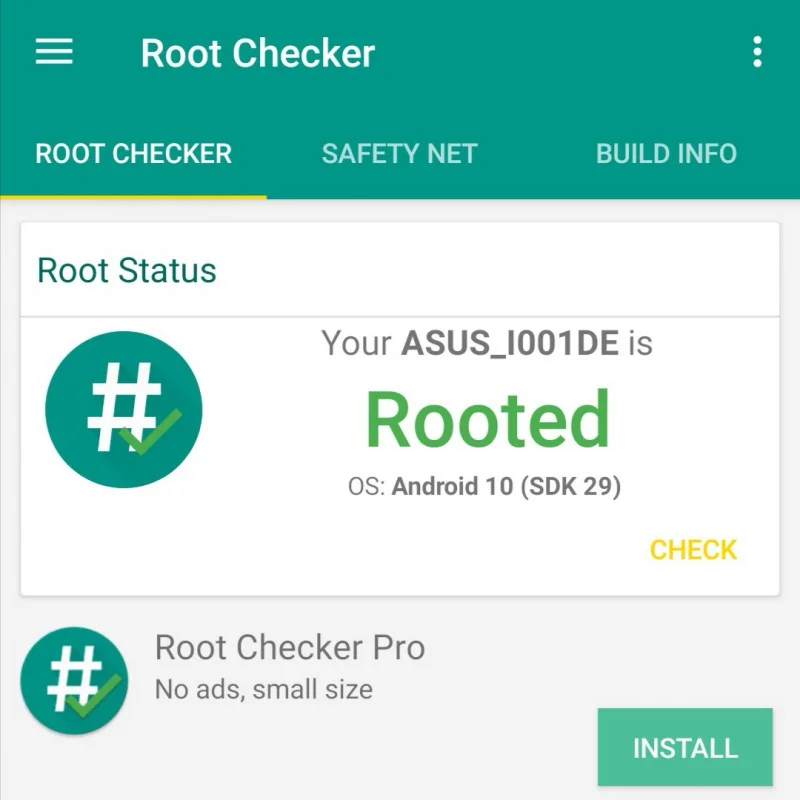The height and width of the screenshot is (800, 800).
Task: Tap CHECK to verify root status
Action: point(693,550)
